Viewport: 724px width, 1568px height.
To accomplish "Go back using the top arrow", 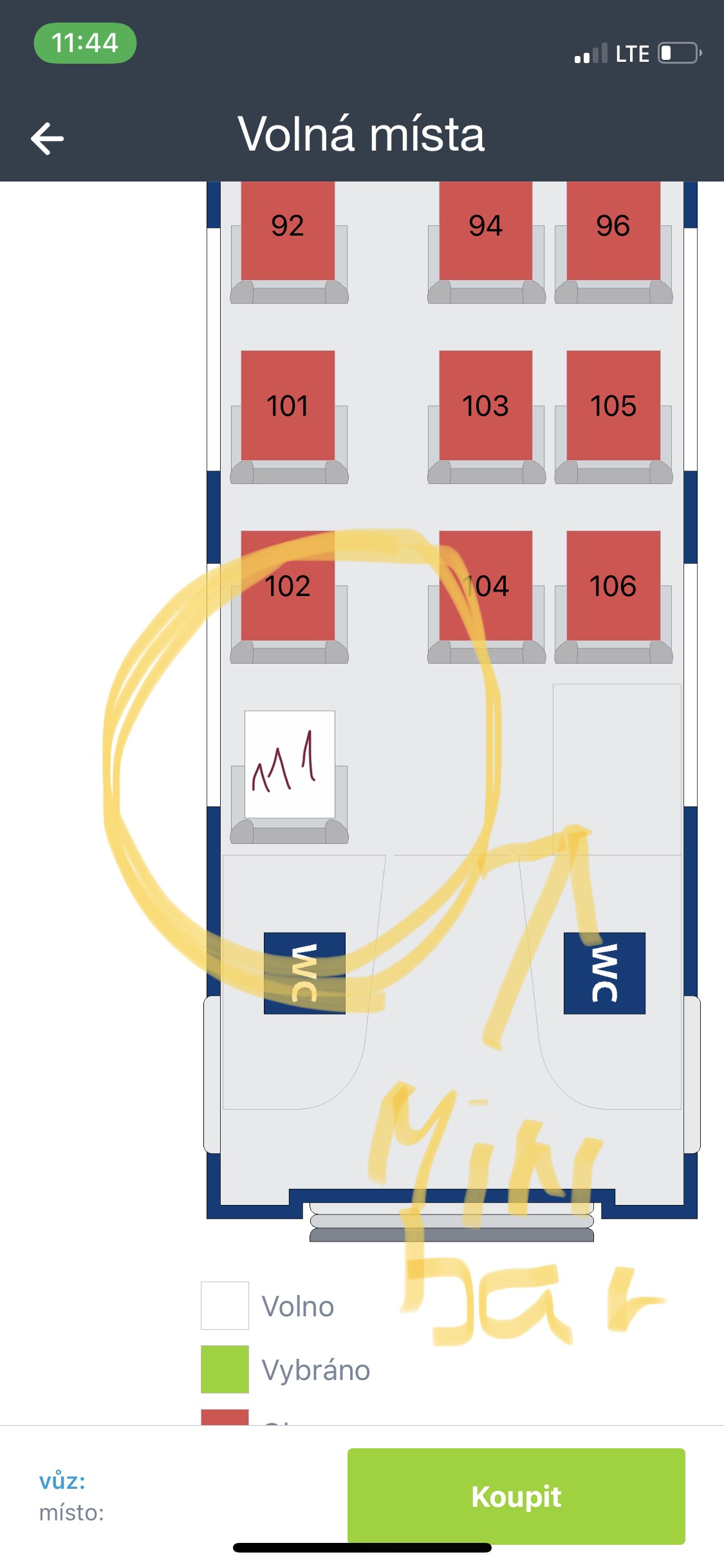I will click(48, 138).
